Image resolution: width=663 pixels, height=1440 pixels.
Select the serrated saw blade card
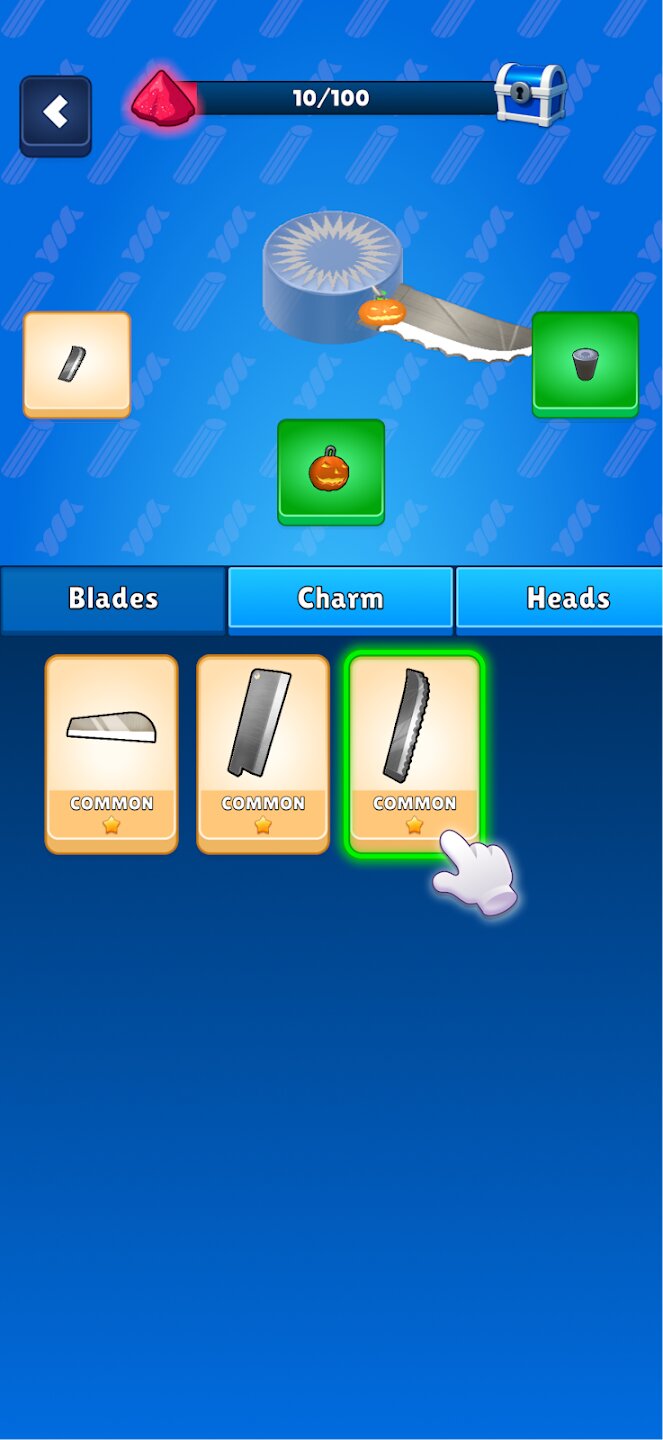click(414, 753)
